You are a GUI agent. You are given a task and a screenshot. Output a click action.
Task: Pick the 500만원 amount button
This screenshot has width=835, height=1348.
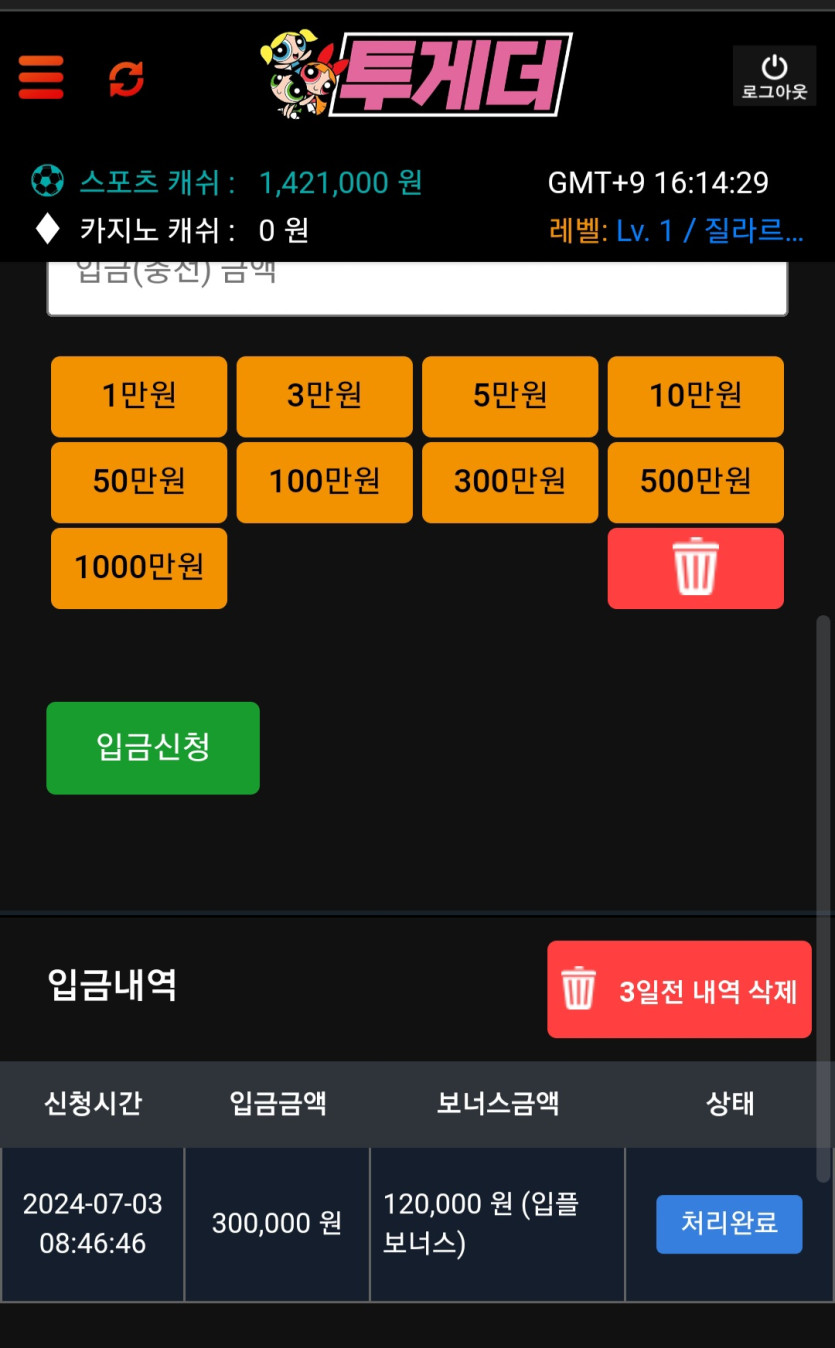[x=695, y=482]
